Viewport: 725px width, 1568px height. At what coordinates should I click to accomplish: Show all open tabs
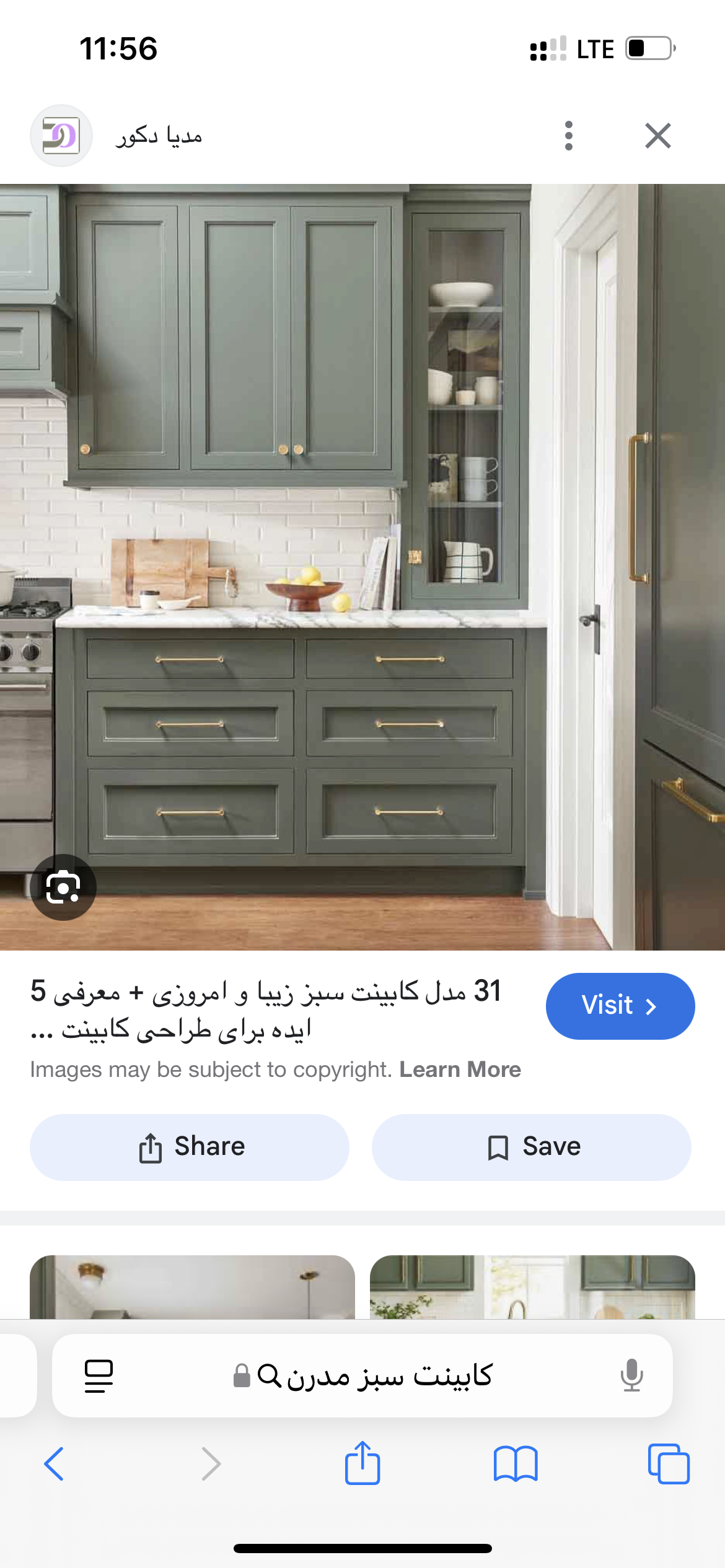point(669,1464)
